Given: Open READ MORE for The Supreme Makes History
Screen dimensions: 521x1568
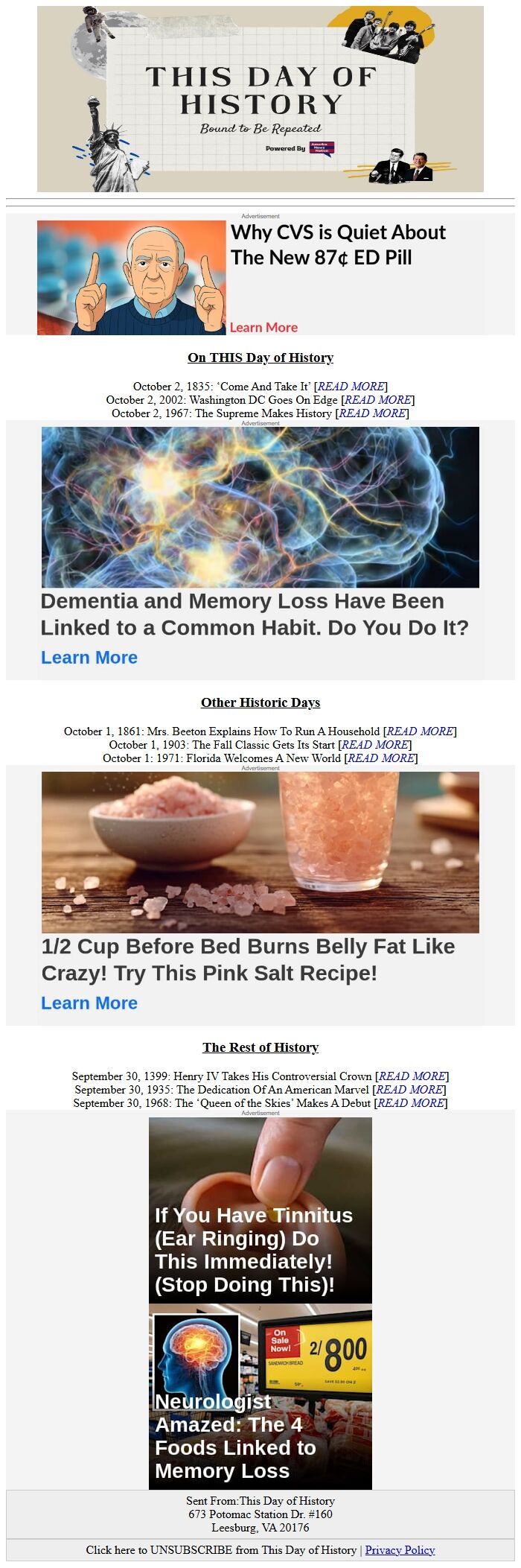Looking at the screenshot, I should tap(371, 413).
